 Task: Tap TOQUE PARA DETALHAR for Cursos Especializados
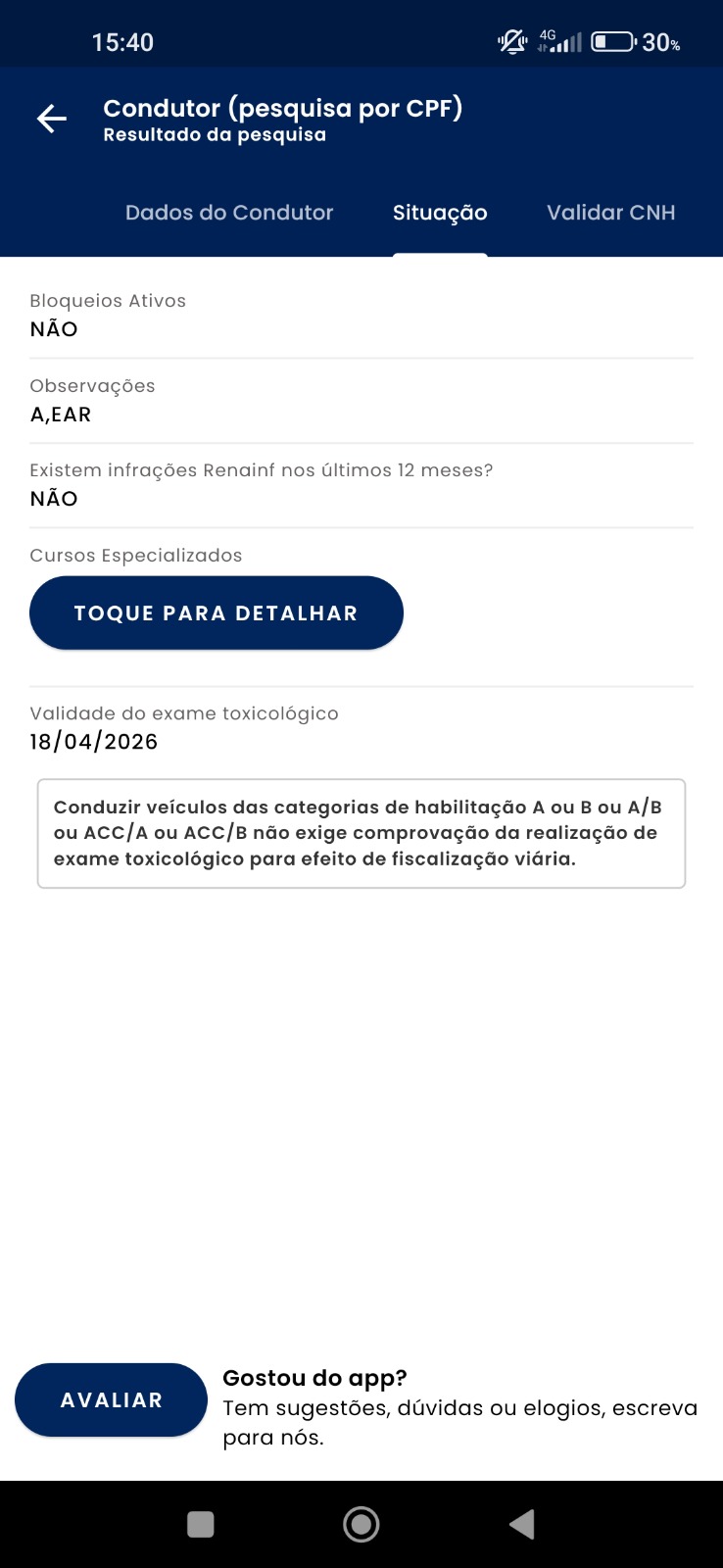coord(217,612)
